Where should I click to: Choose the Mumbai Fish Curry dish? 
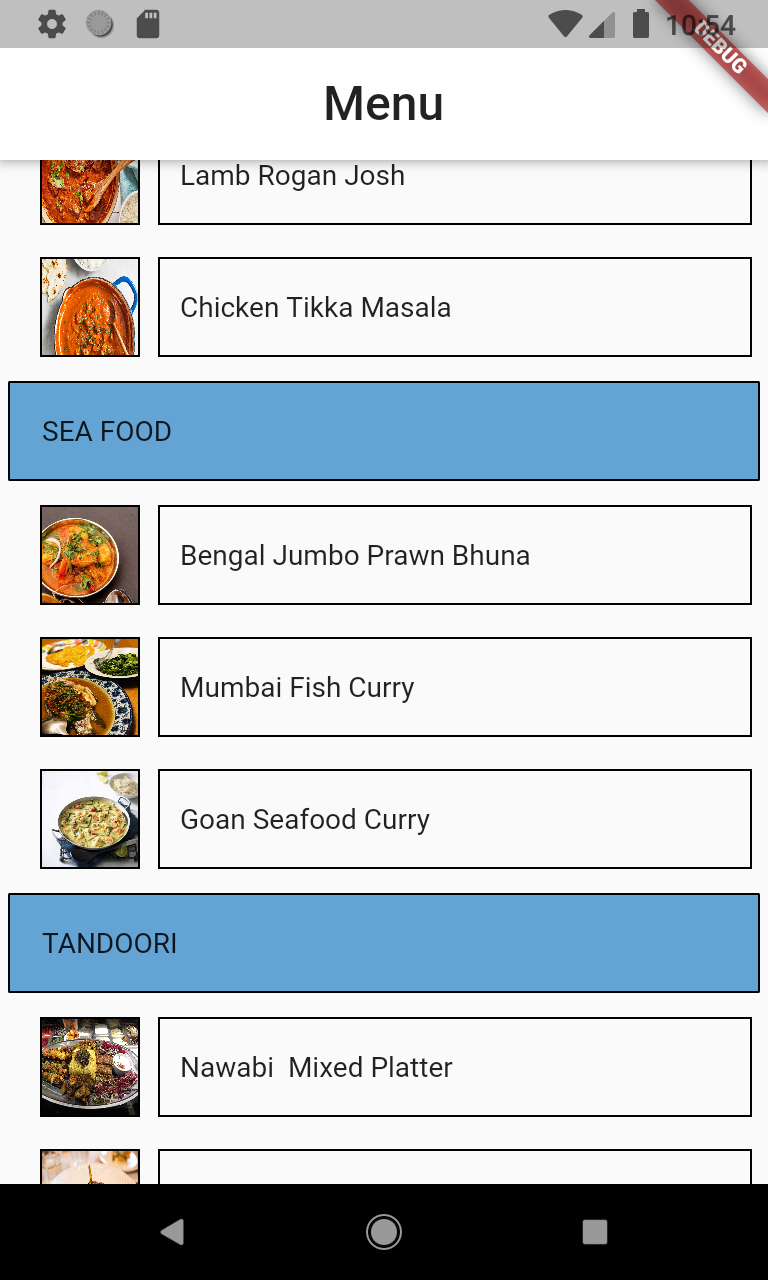(x=454, y=687)
